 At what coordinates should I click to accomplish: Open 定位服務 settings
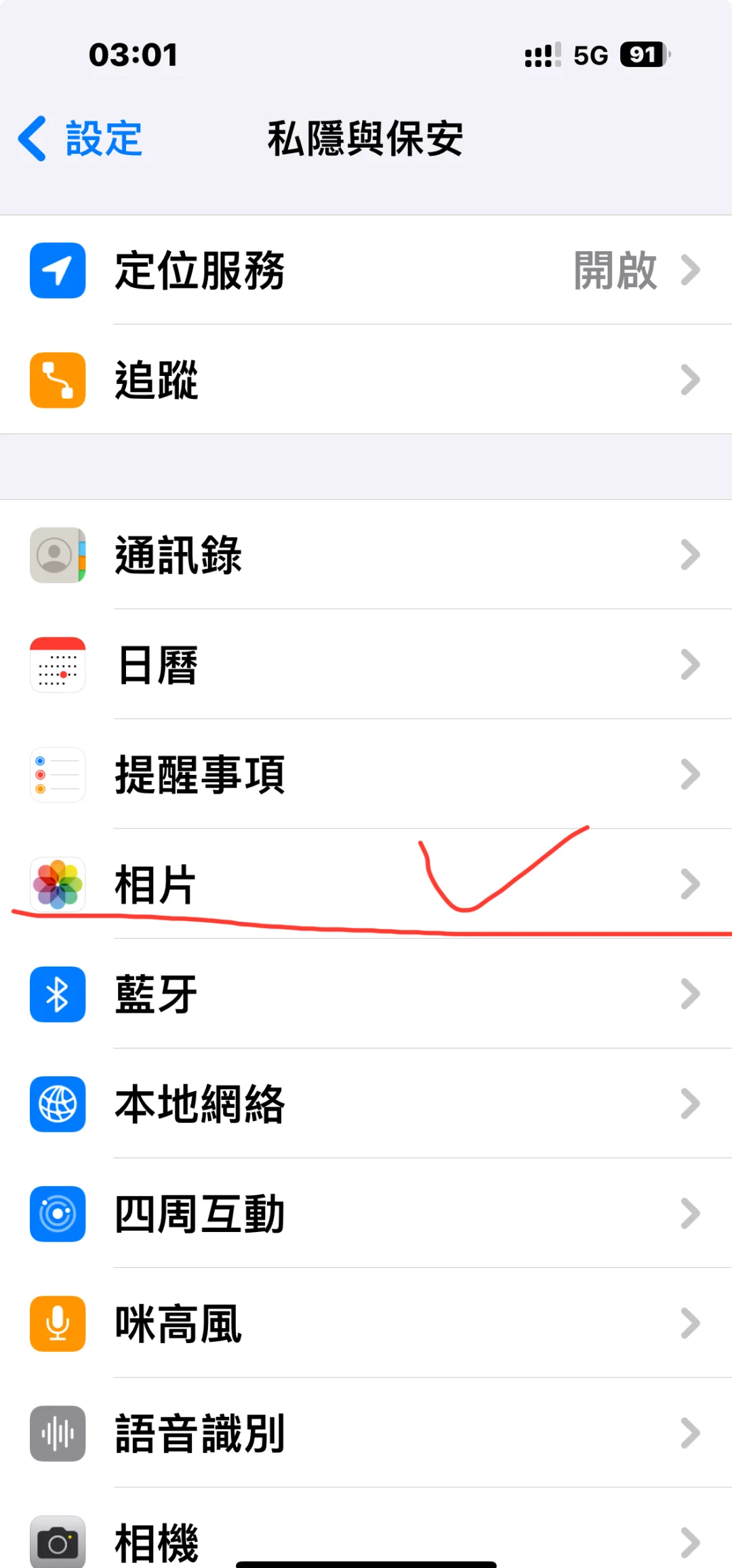pyautogui.click(x=366, y=270)
